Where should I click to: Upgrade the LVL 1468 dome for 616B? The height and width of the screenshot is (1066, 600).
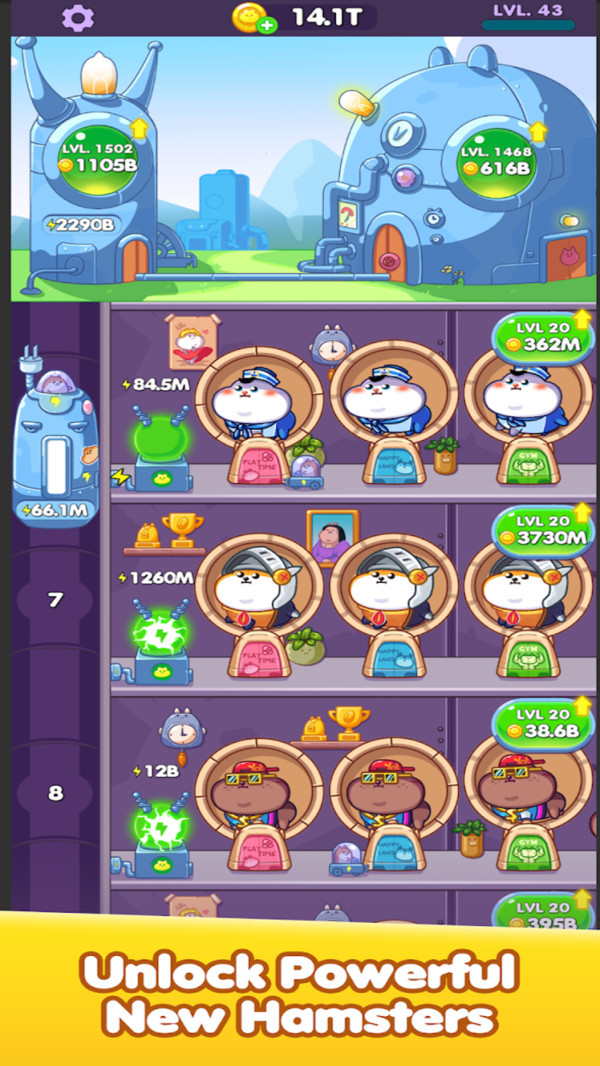(497, 158)
